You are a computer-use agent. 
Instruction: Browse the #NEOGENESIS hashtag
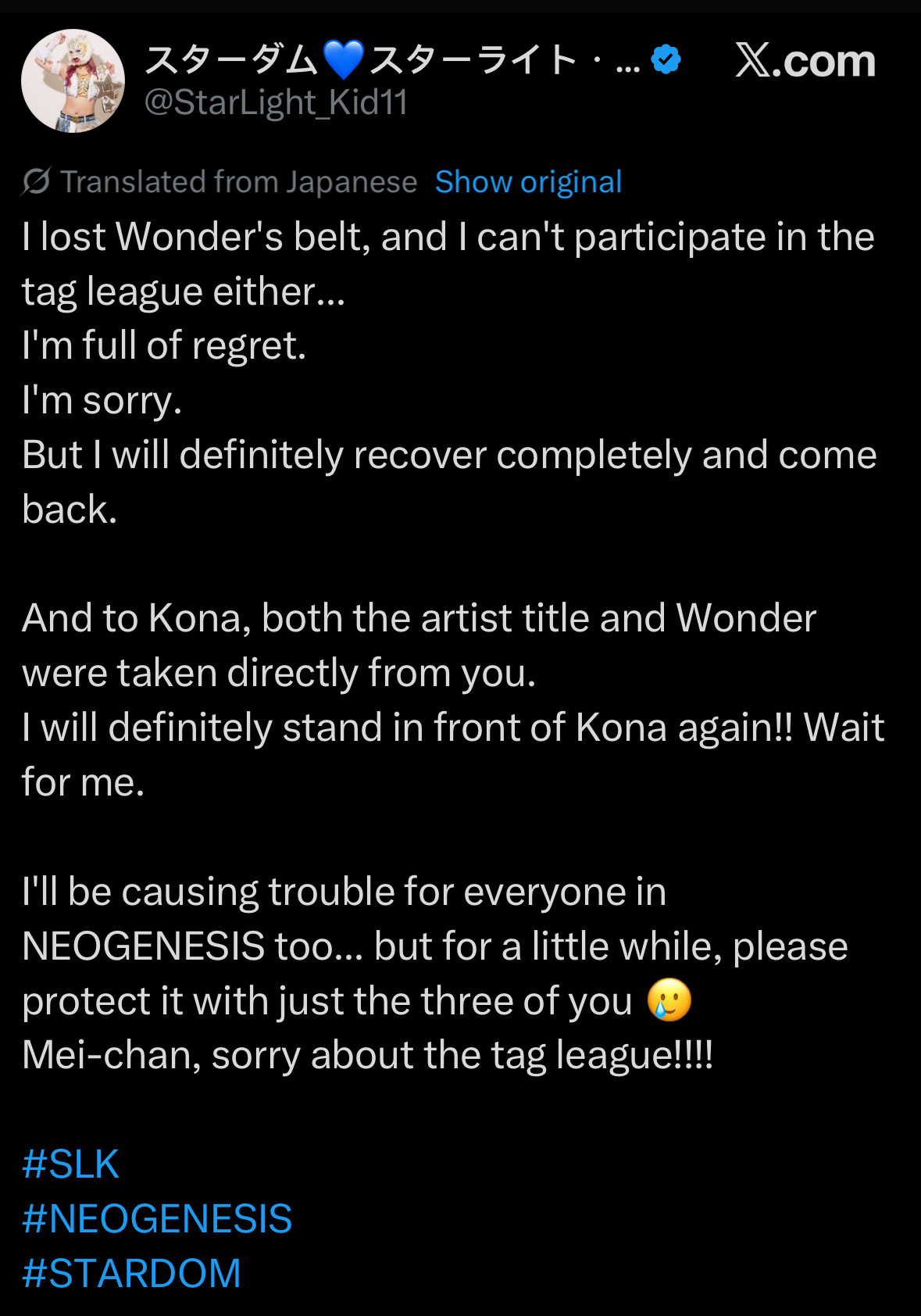pyautogui.click(x=157, y=1218)
